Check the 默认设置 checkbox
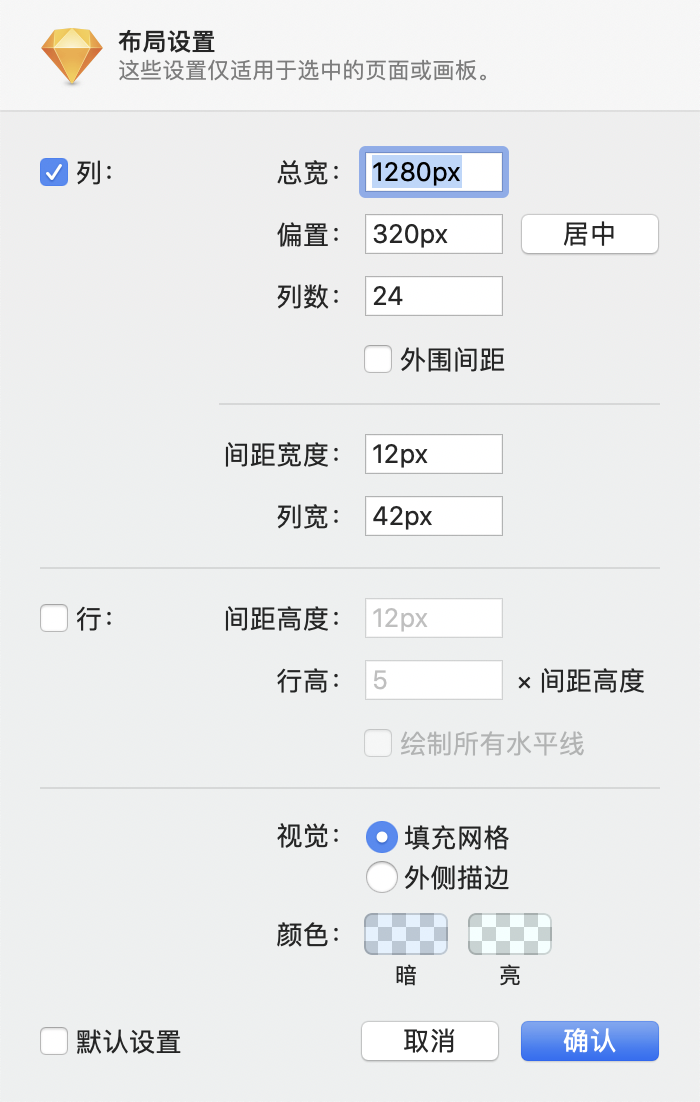This screenshot has width=700, height=1102. [53, 1041]
